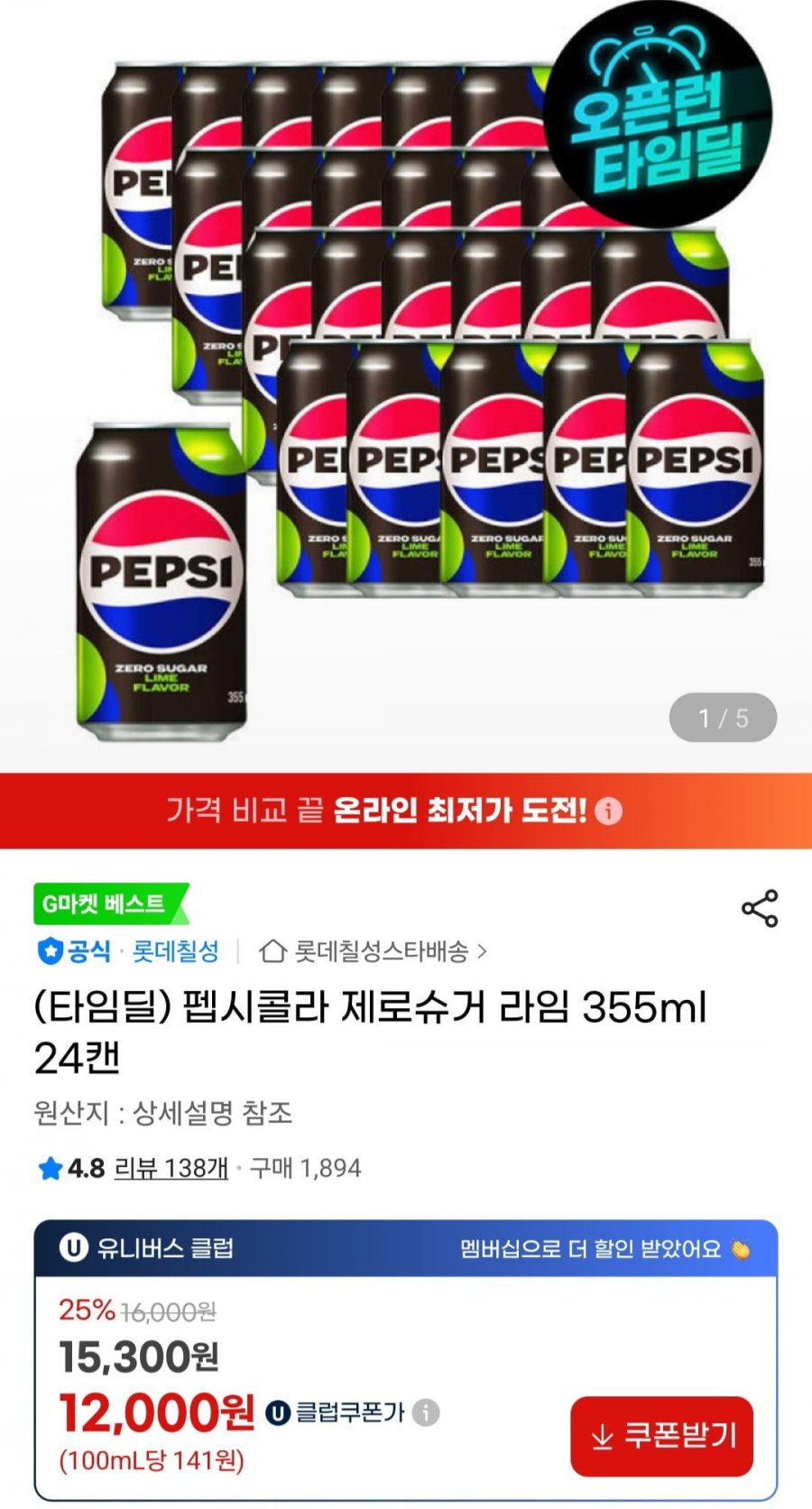The image size is (812, 1509).
Task: View the 리뷰 138개 reviews
Action: tap(171, 1168)
